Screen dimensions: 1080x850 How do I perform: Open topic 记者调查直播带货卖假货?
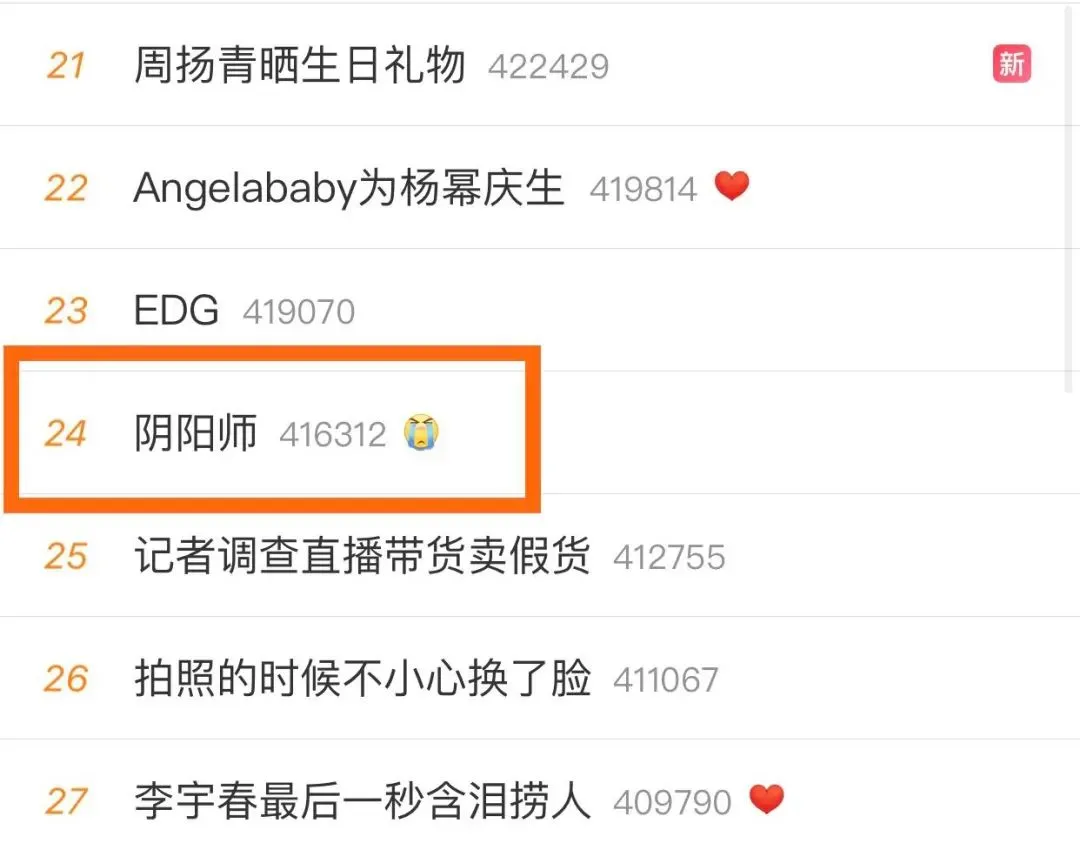(362, 557)
